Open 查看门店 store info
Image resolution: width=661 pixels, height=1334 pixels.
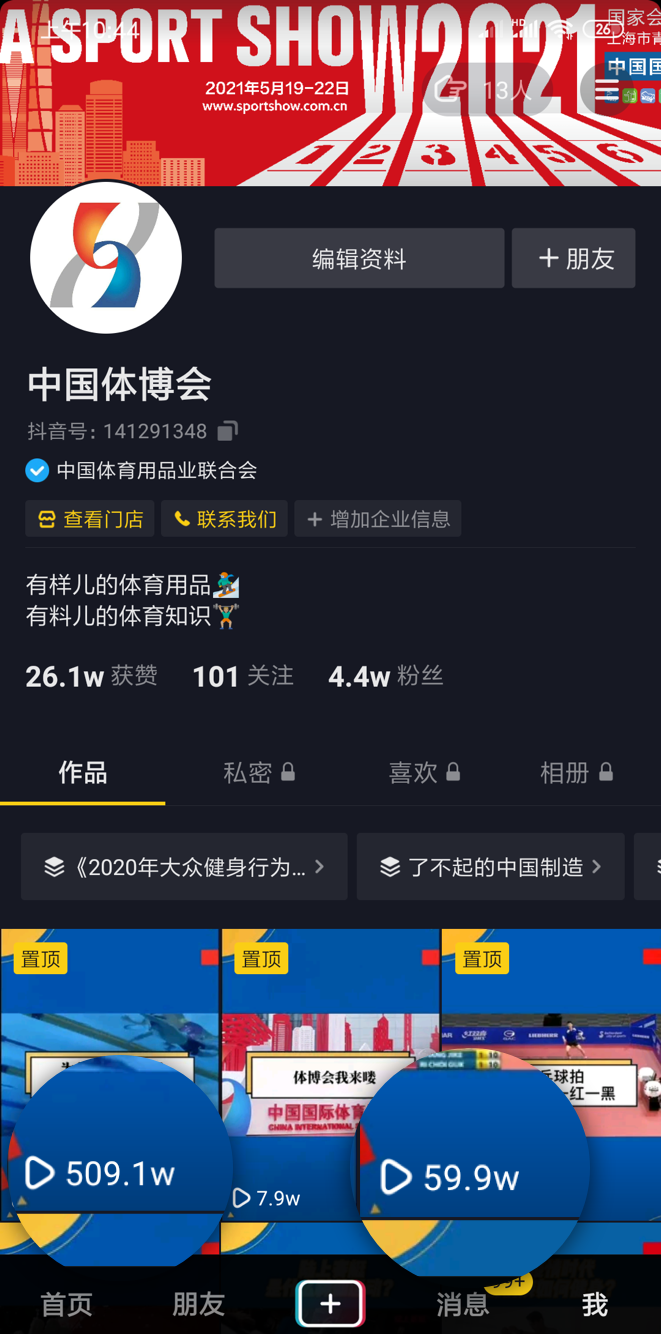click(90, 519)
